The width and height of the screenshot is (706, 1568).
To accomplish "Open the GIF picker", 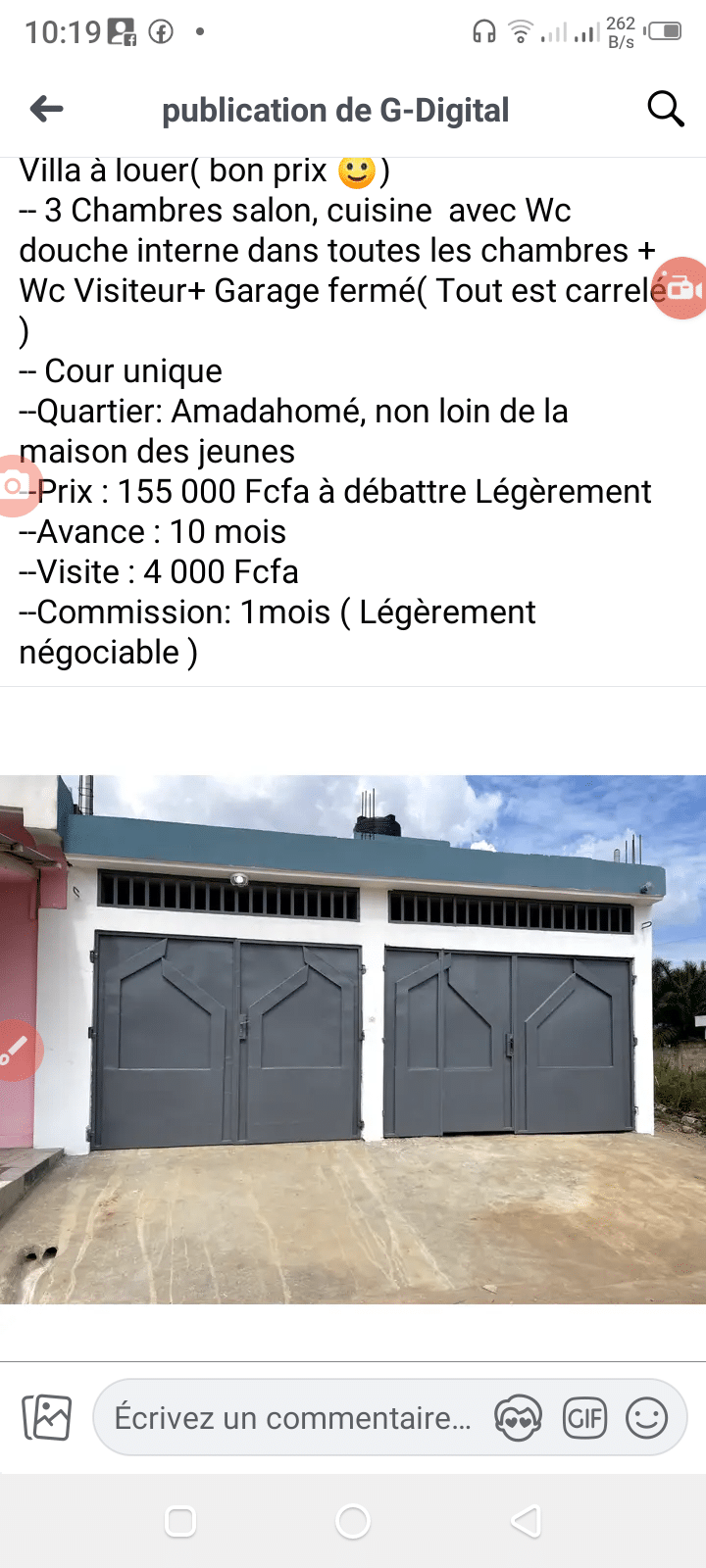I will pos(584,1418).
